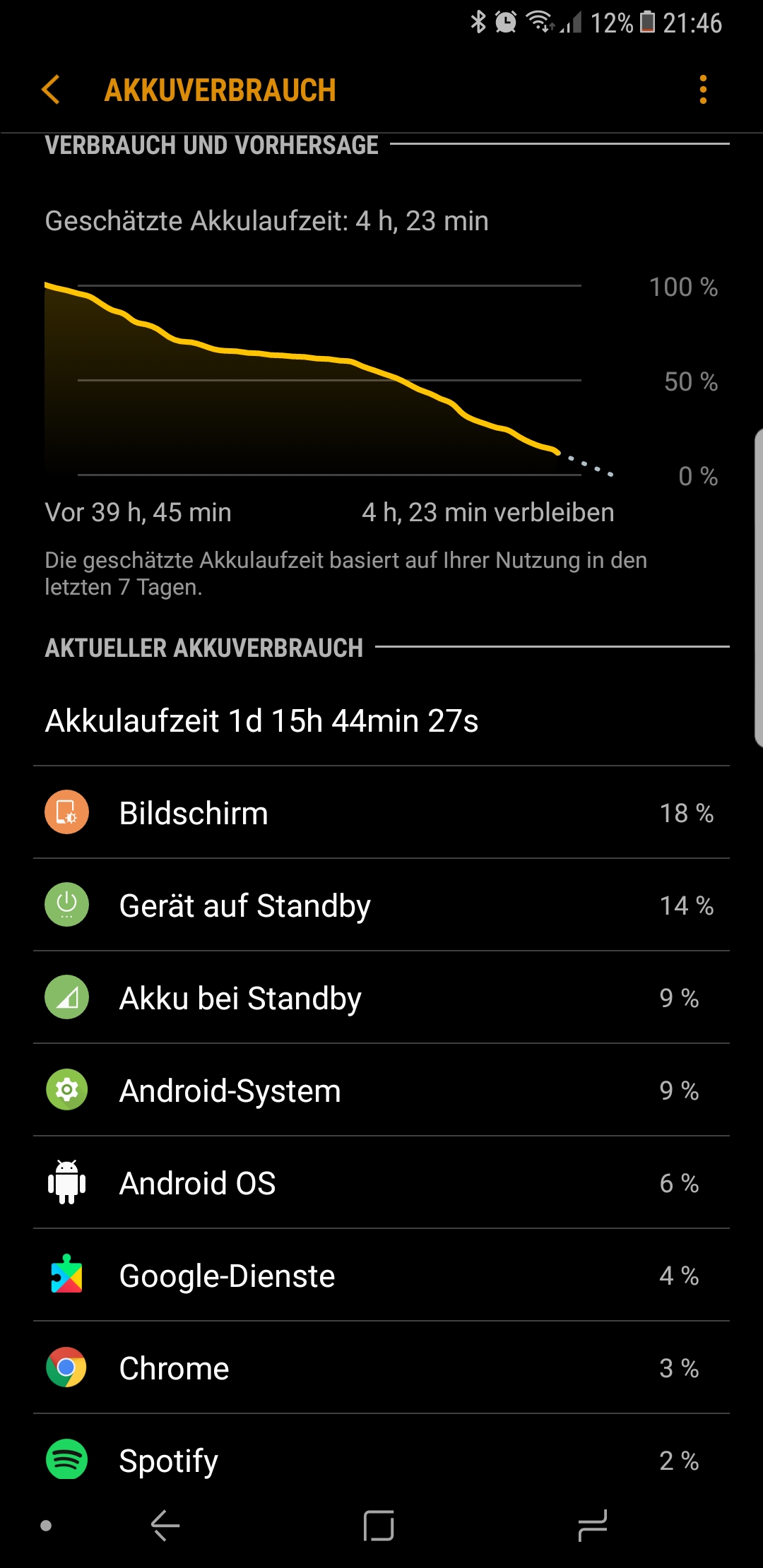Show Google-Dienste battery details
Viewport: 763px width, 1568px height.
point(381,1275)
